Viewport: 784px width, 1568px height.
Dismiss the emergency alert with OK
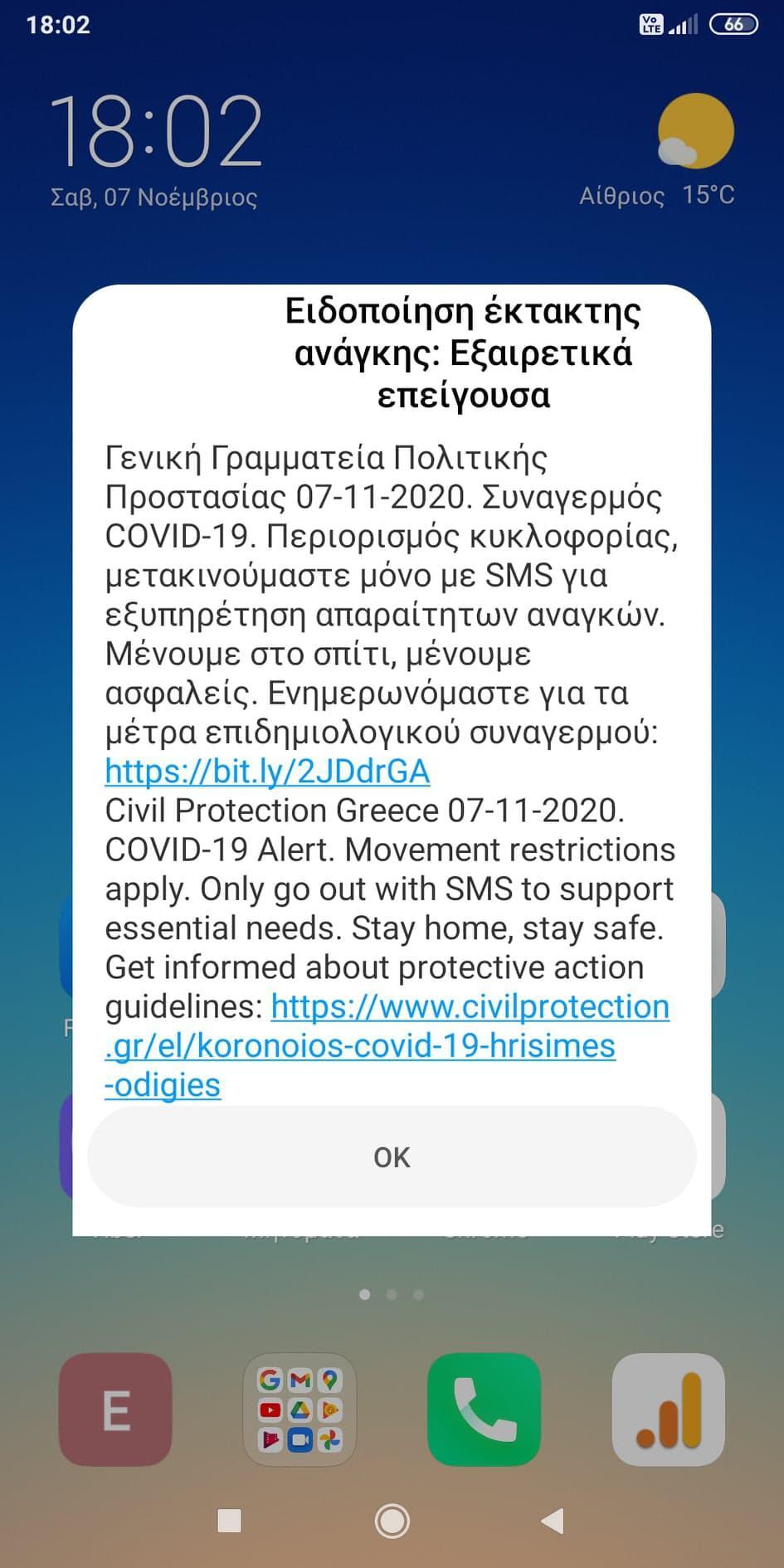[392, 1157]
